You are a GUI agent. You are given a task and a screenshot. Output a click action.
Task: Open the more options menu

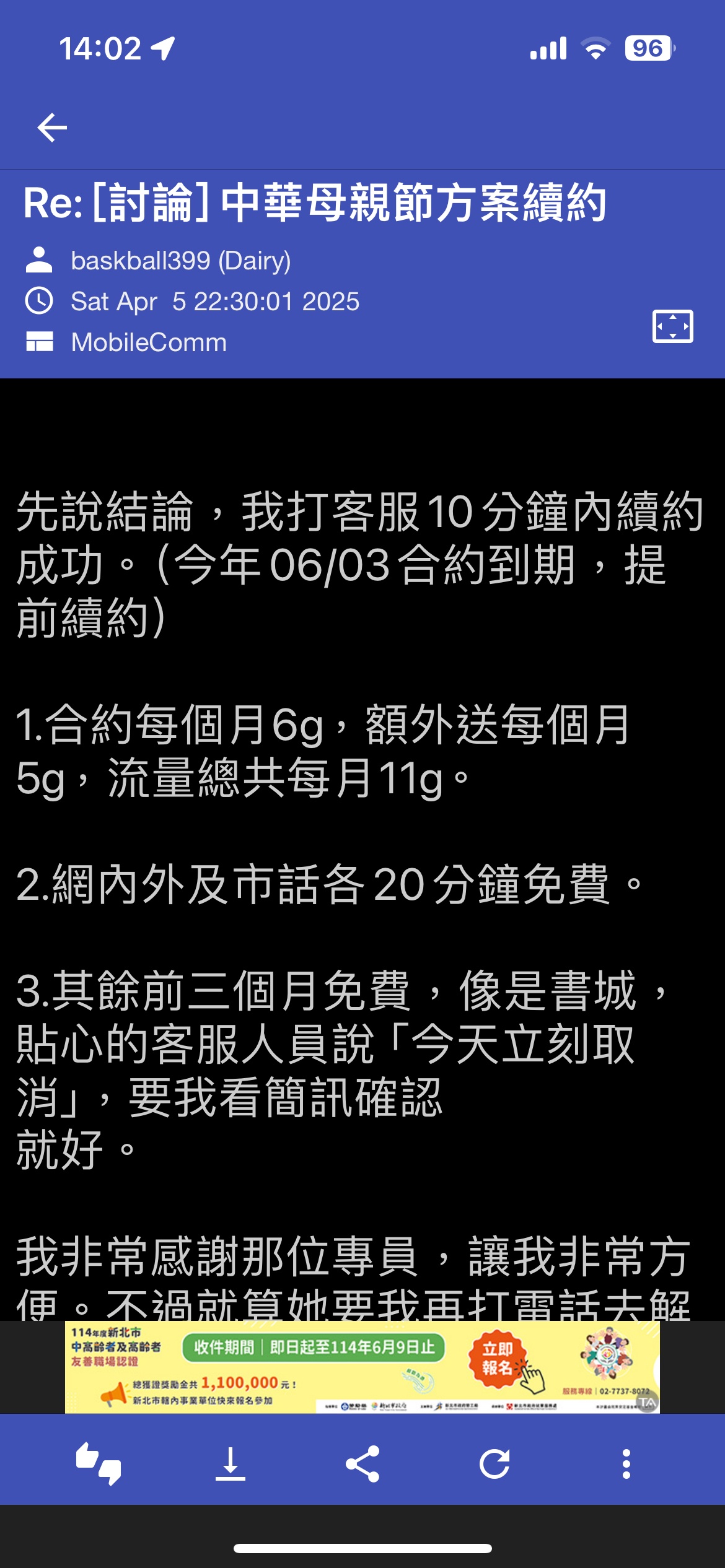click(x=626, y=1464)
